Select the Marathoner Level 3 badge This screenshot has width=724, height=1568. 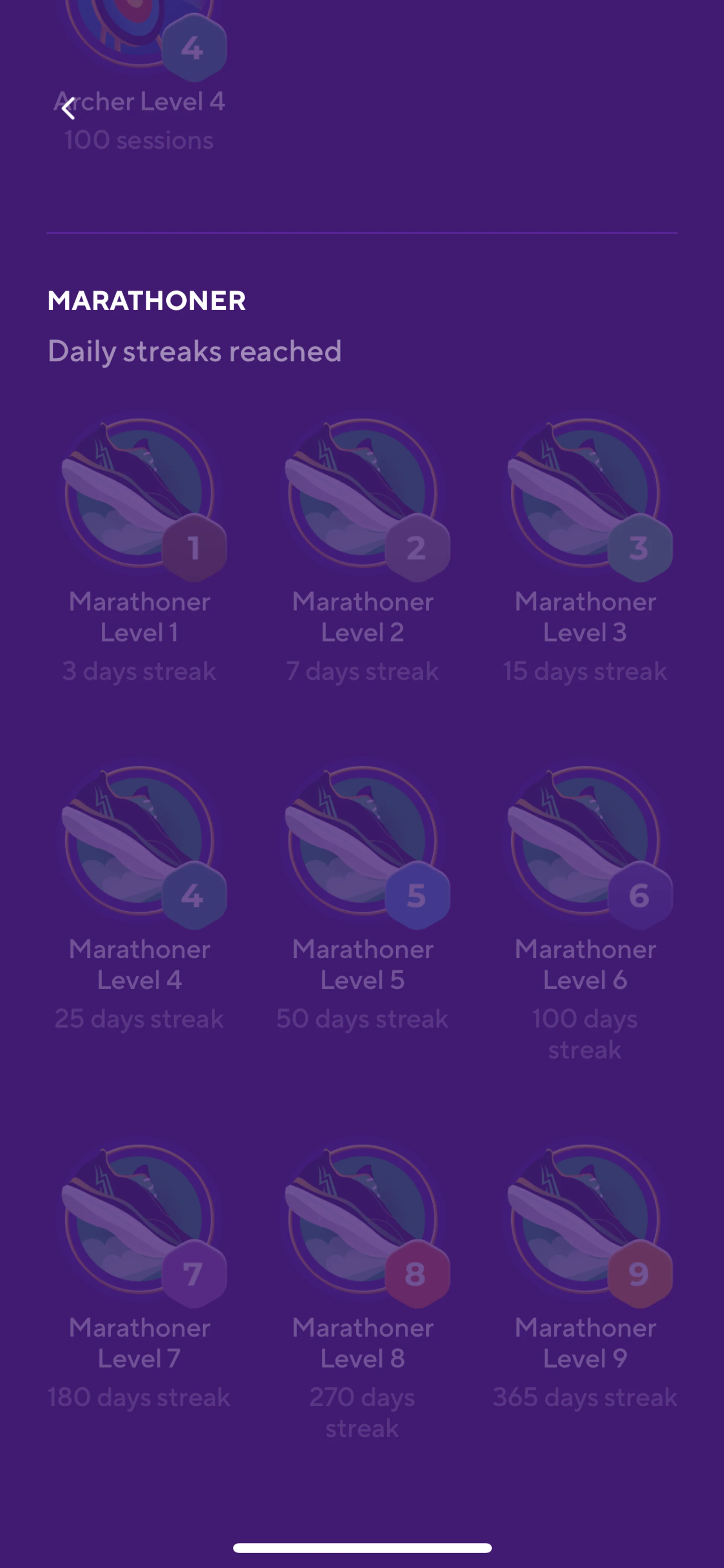tap(585, 493)
